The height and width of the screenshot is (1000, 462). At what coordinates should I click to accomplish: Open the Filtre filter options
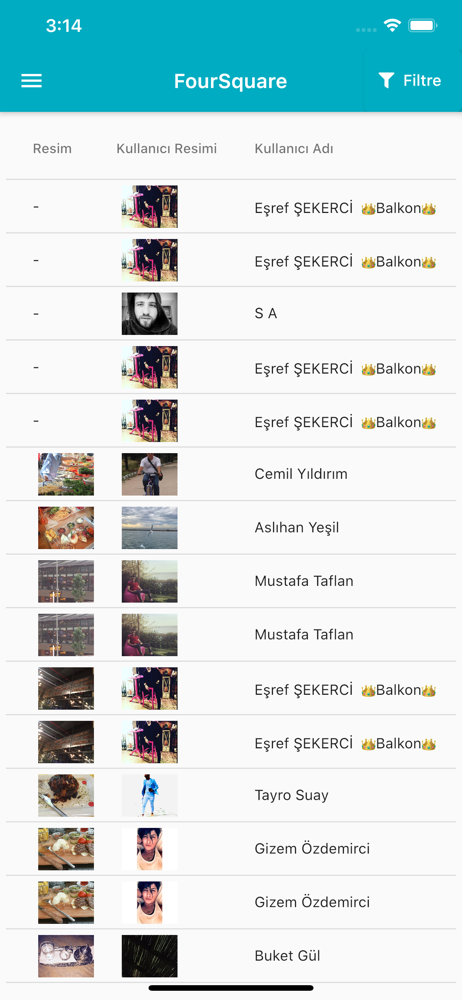click(x=410, y=80)
